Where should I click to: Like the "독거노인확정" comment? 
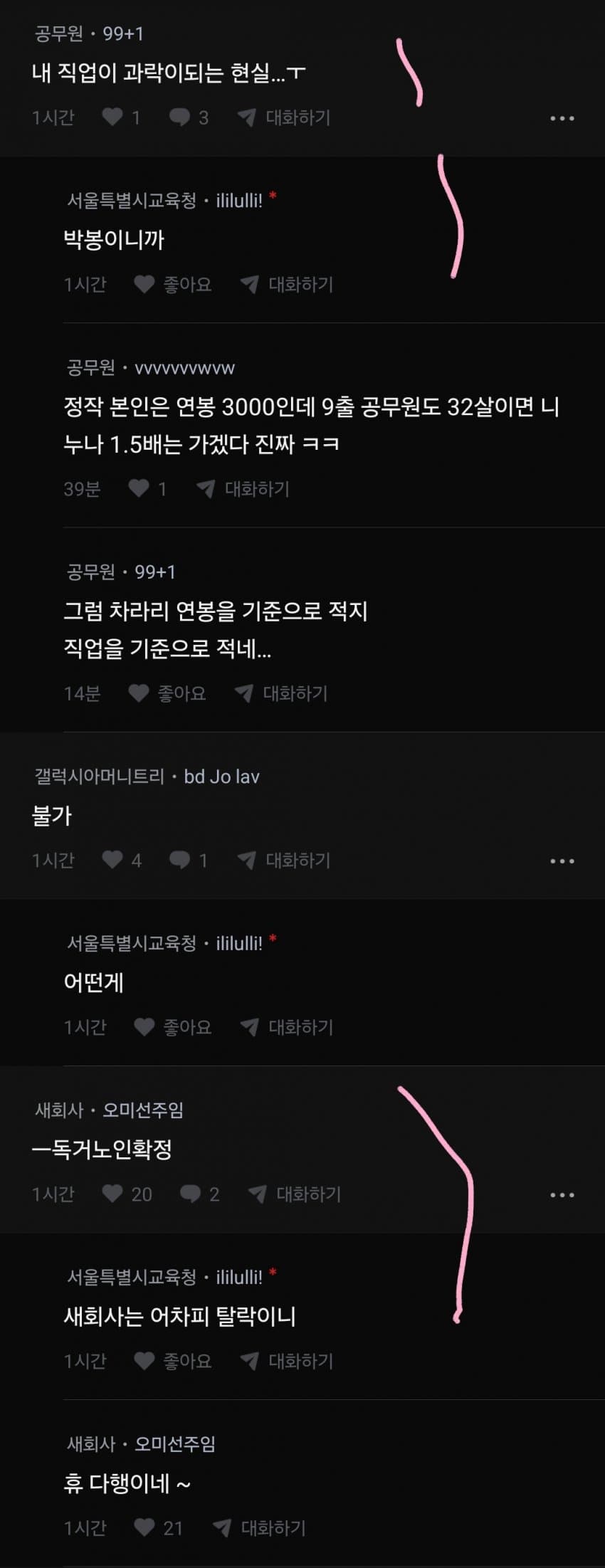coord(113,1194)
